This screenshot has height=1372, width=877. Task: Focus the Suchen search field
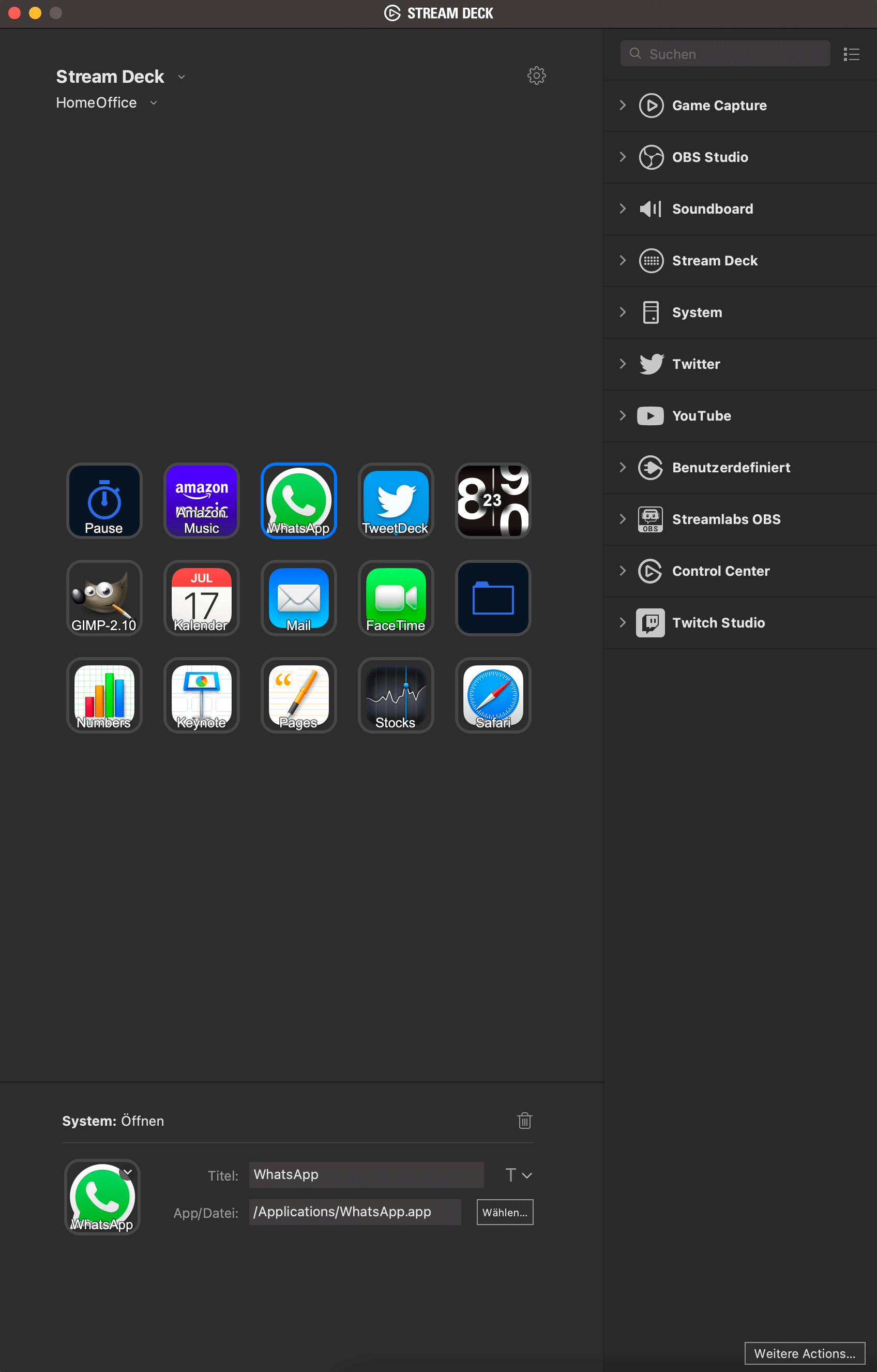[x=725, y=54]
